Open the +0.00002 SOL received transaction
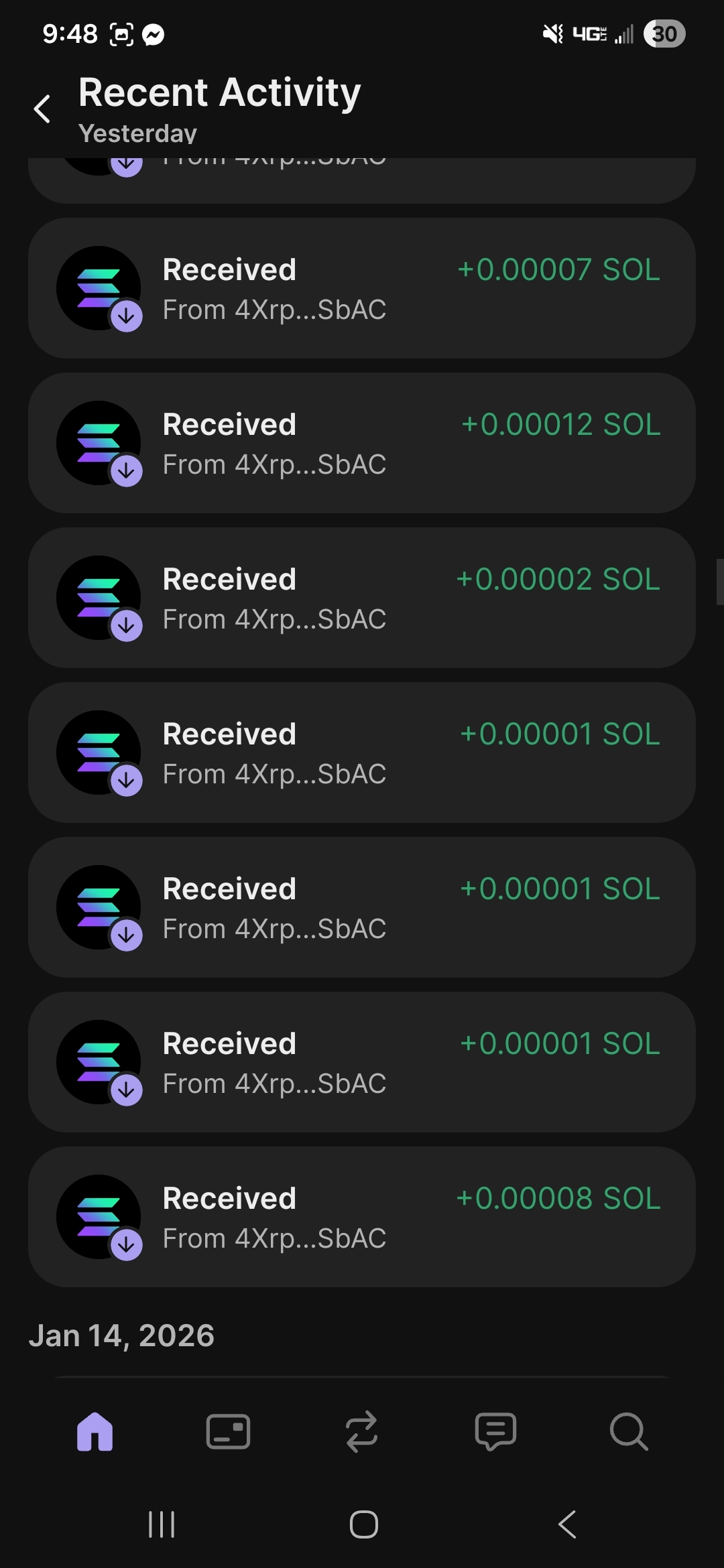This screenshot has height=1568, width=724. pyautogui.click(x=362, y=598)
